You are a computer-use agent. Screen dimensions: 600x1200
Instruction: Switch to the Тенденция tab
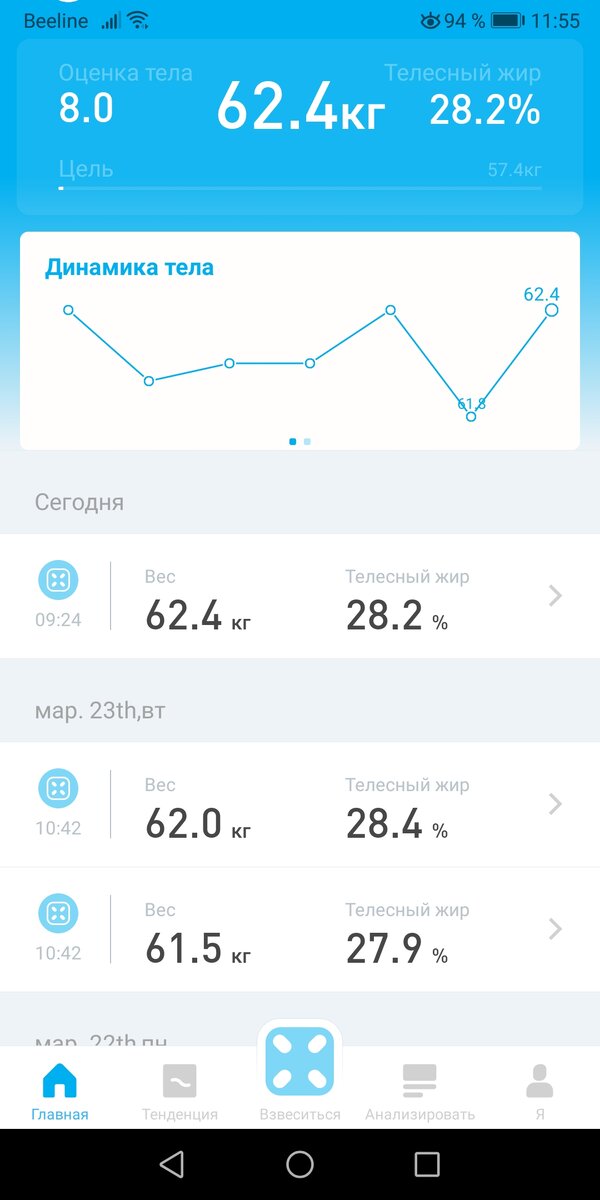click(180, 1092)
